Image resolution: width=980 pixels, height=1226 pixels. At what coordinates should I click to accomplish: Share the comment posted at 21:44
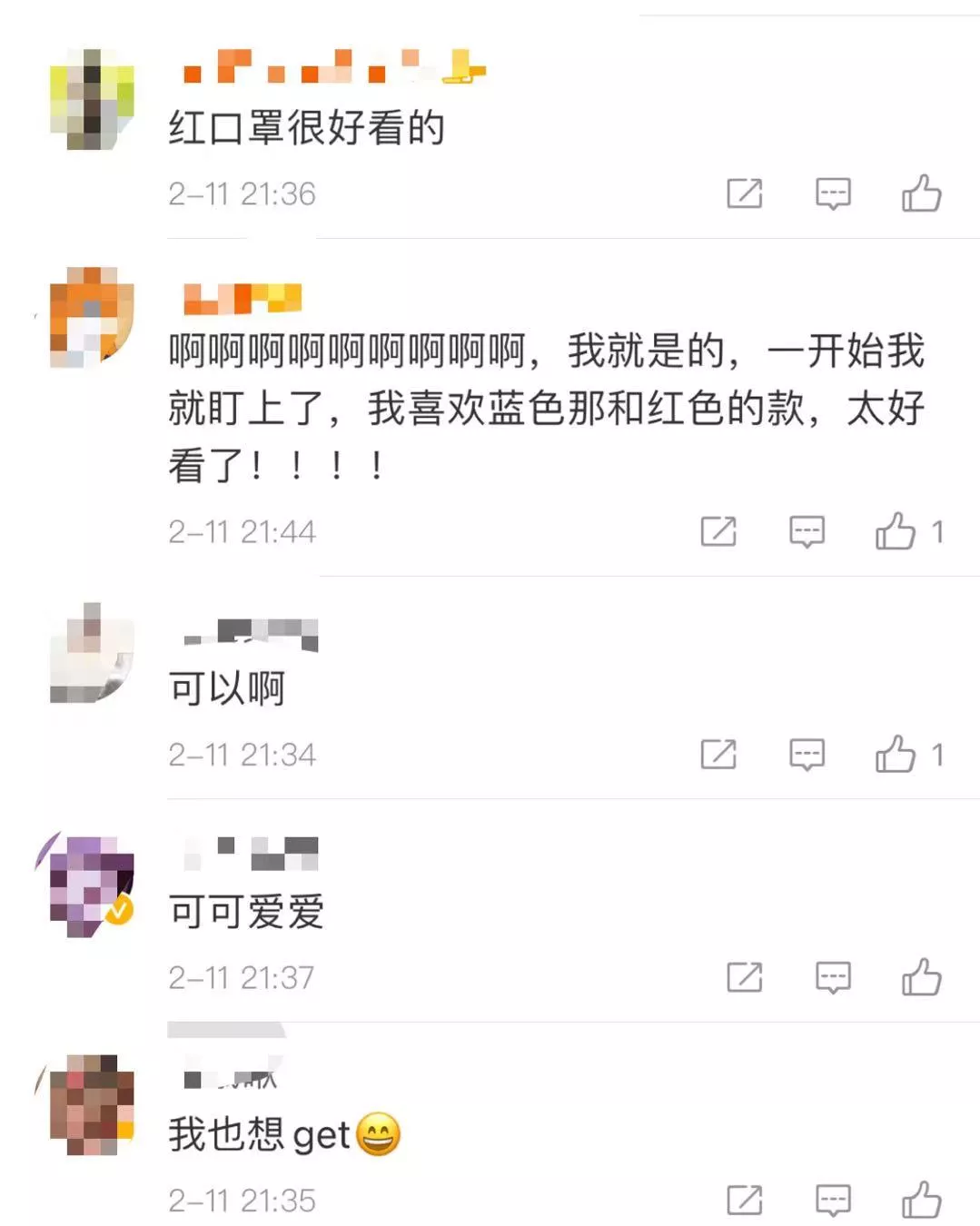719,532
